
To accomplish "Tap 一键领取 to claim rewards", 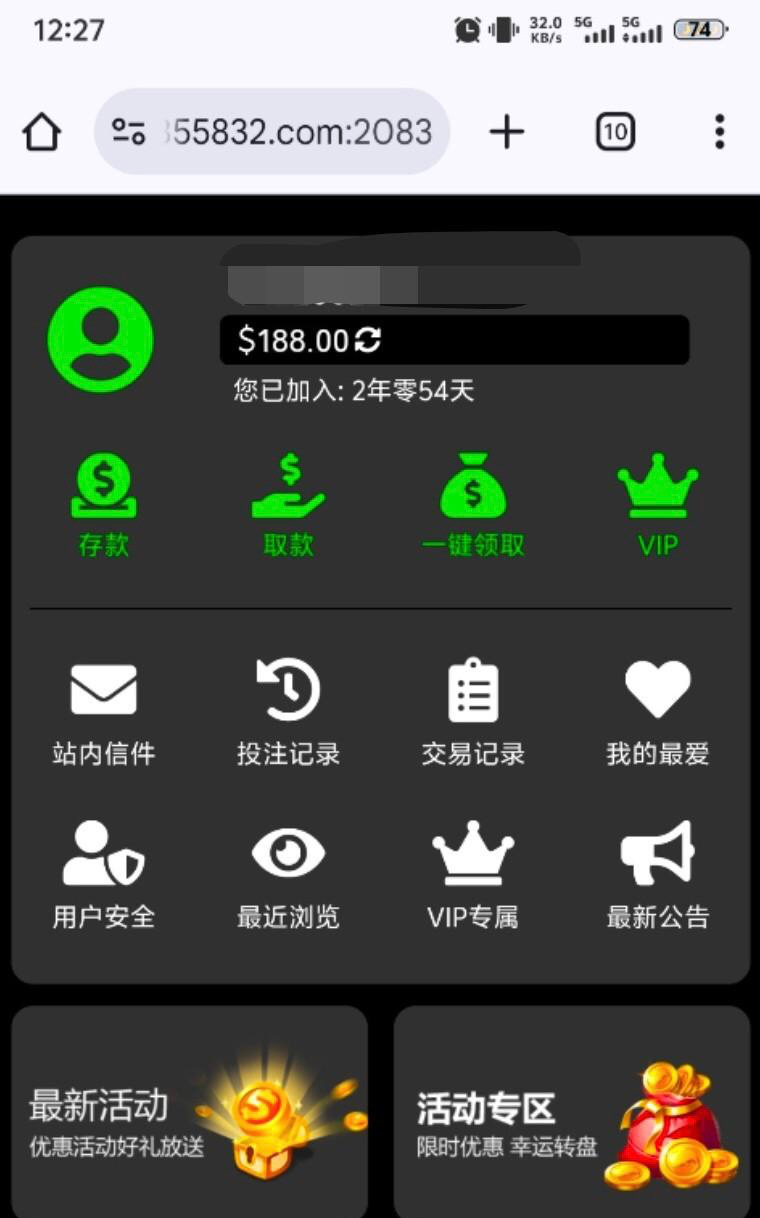I will click(x=473, y=505).
